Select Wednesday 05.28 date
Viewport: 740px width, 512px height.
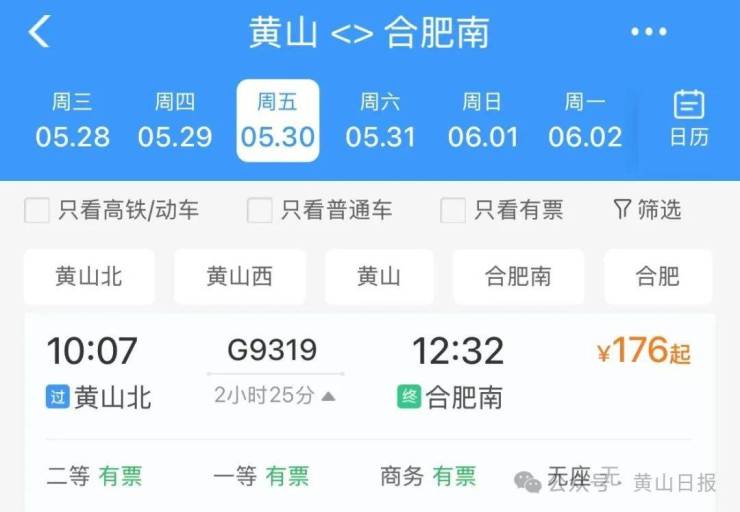point(72,120)
